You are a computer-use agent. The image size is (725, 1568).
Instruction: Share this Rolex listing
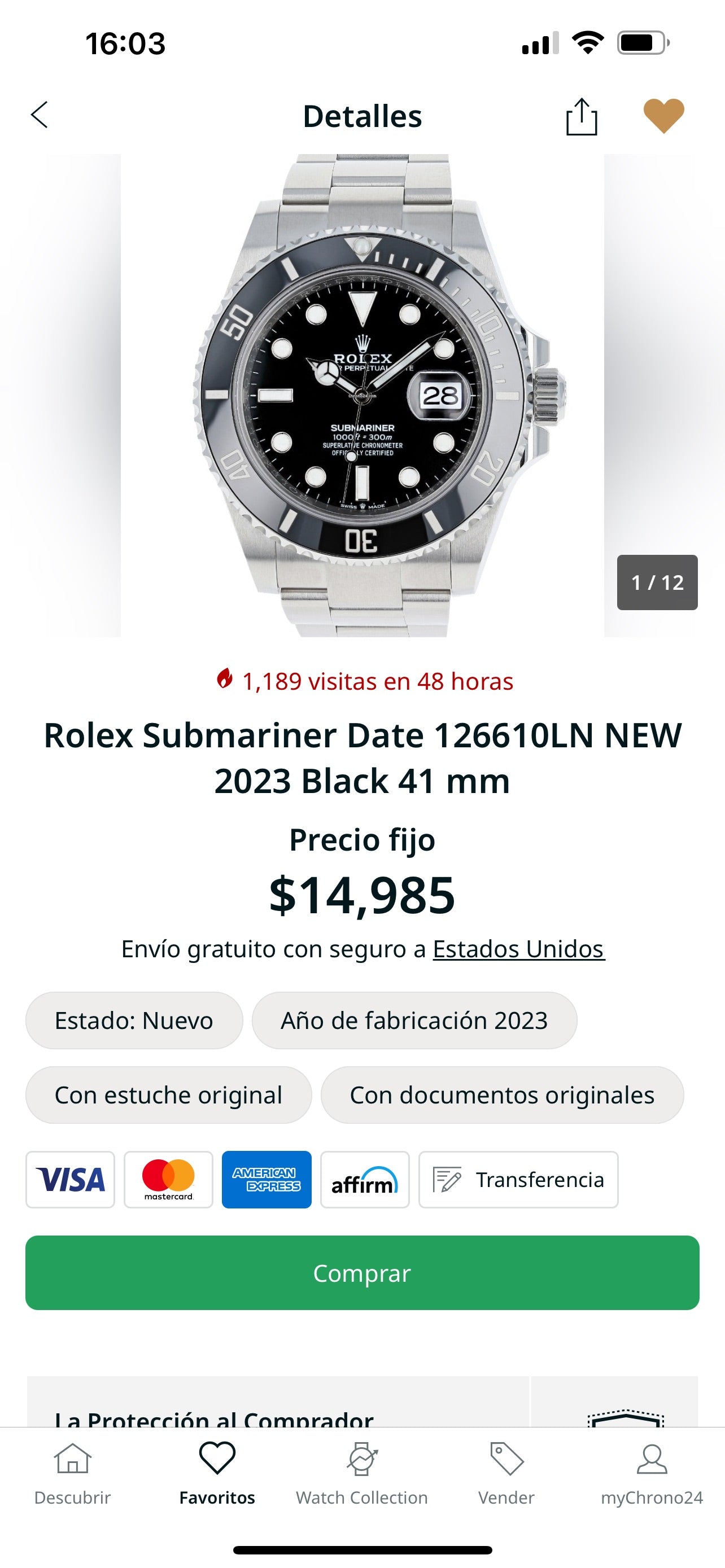coord(582,116)
